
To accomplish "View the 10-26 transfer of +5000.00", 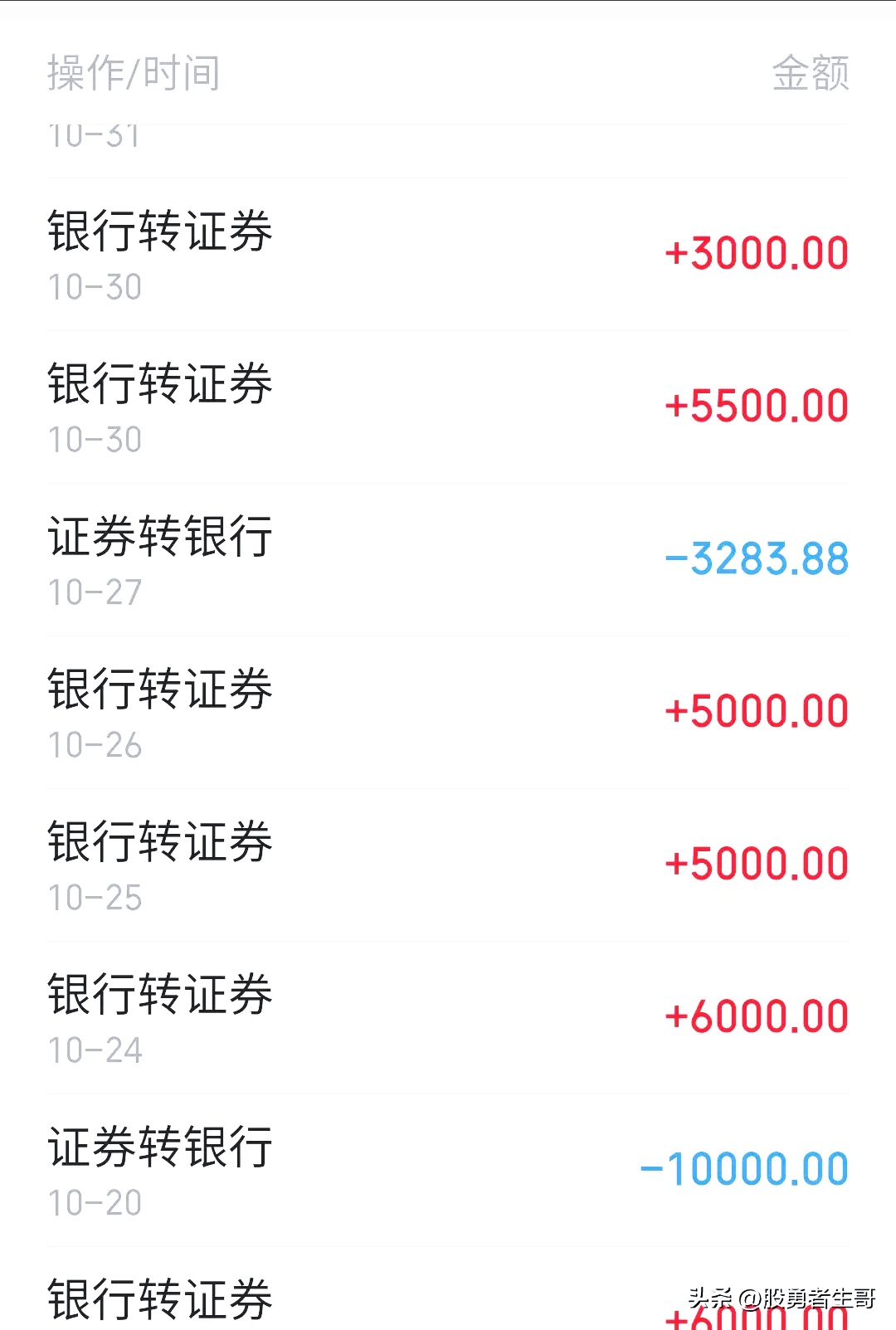I will pos(448,711).
